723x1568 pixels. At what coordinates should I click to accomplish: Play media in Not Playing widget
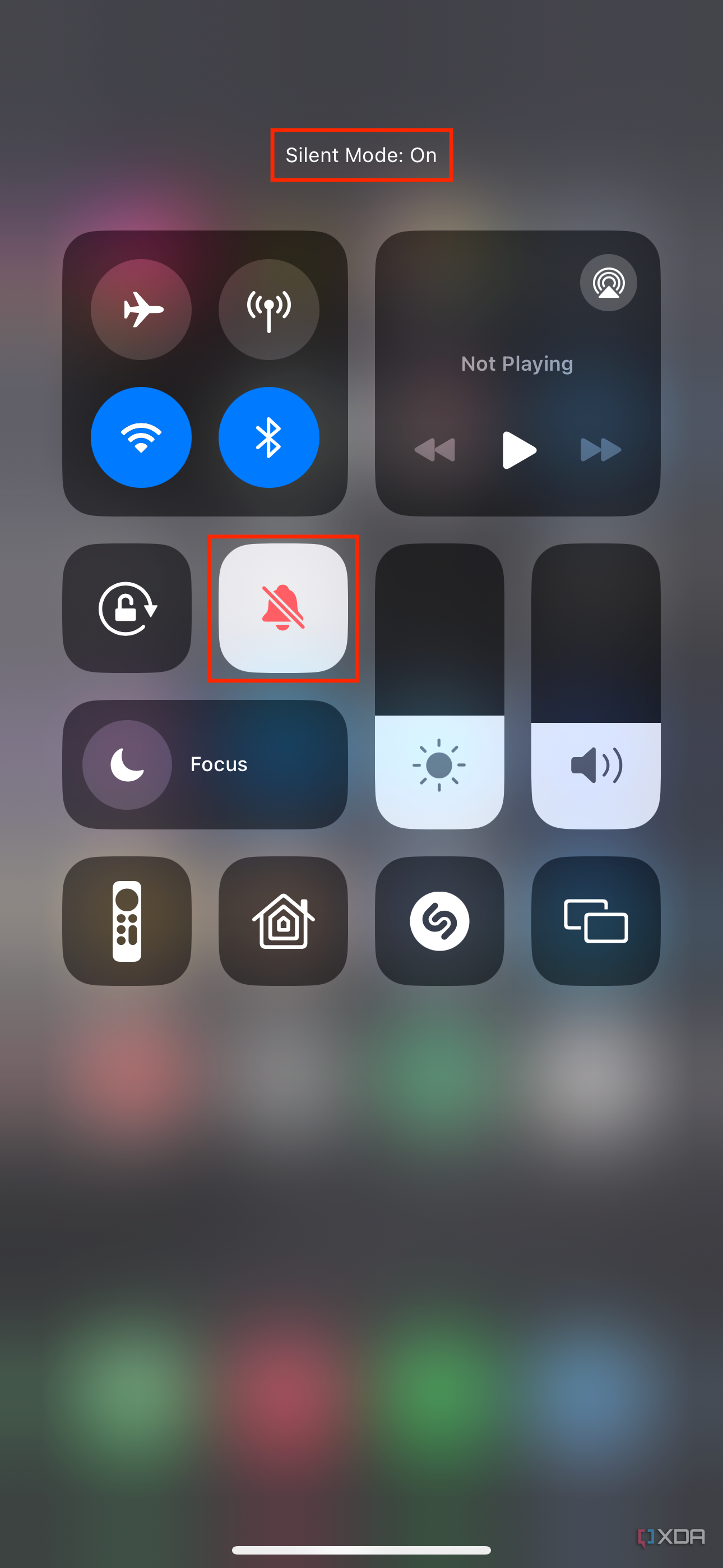click(518, 450)
